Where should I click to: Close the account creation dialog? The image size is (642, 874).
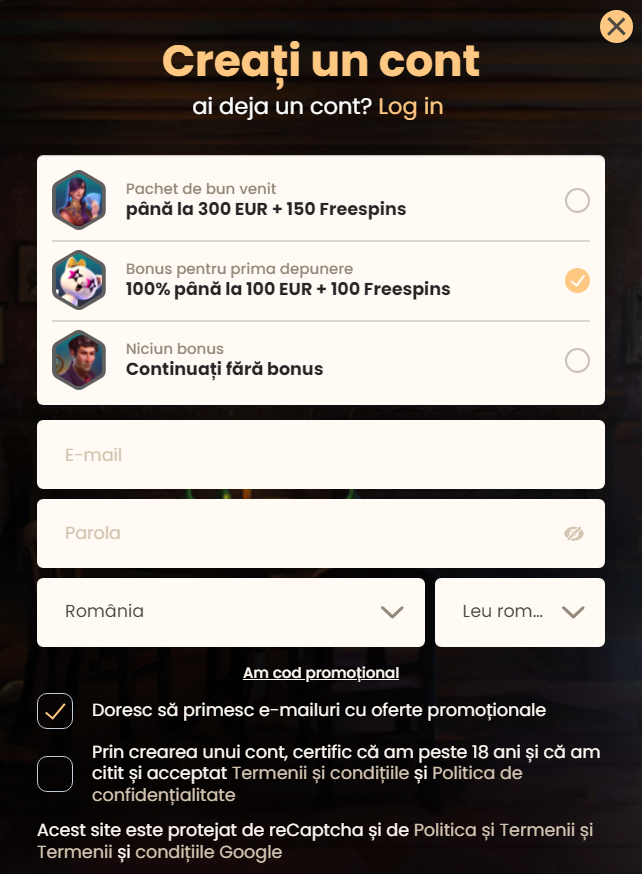click(x=615, y=26)
